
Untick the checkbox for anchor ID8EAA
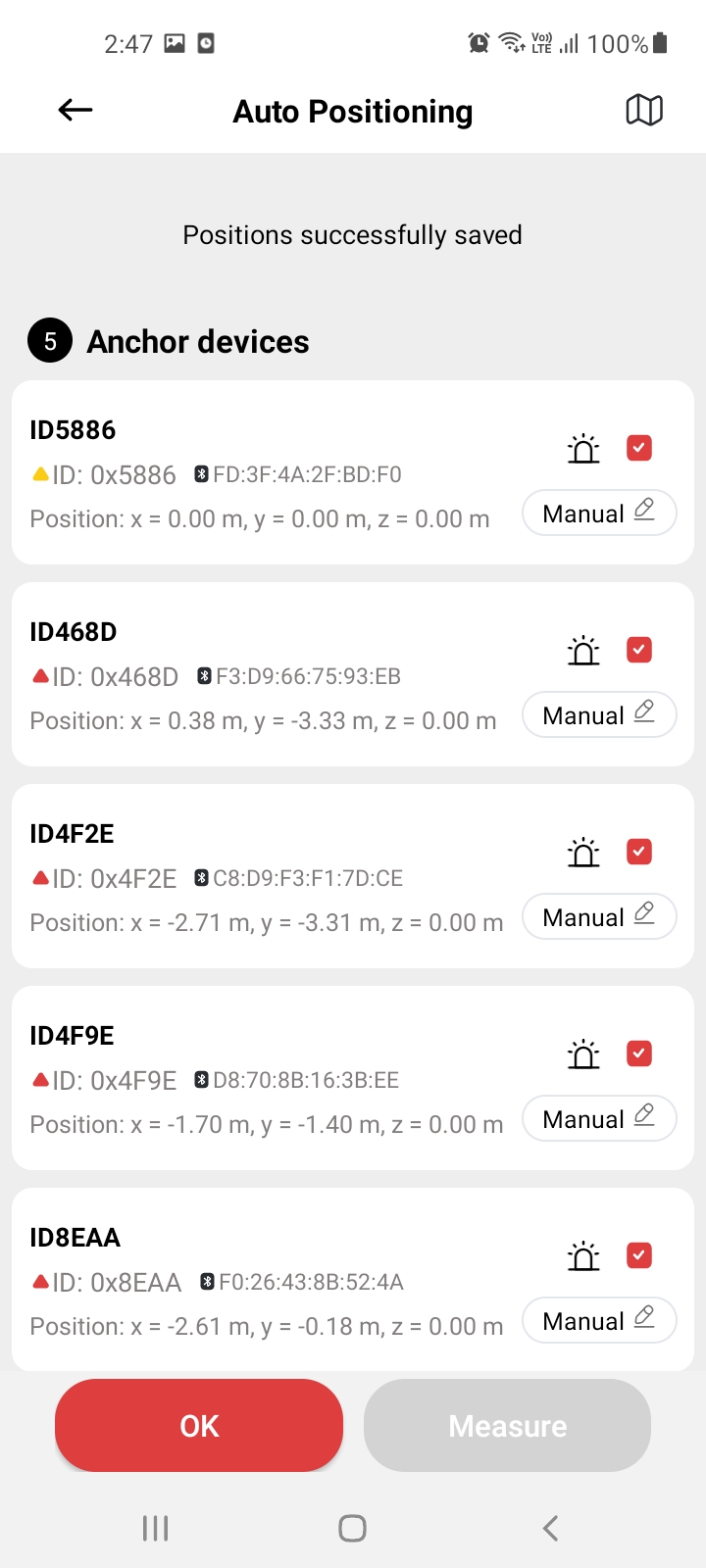pos(639,1255)
